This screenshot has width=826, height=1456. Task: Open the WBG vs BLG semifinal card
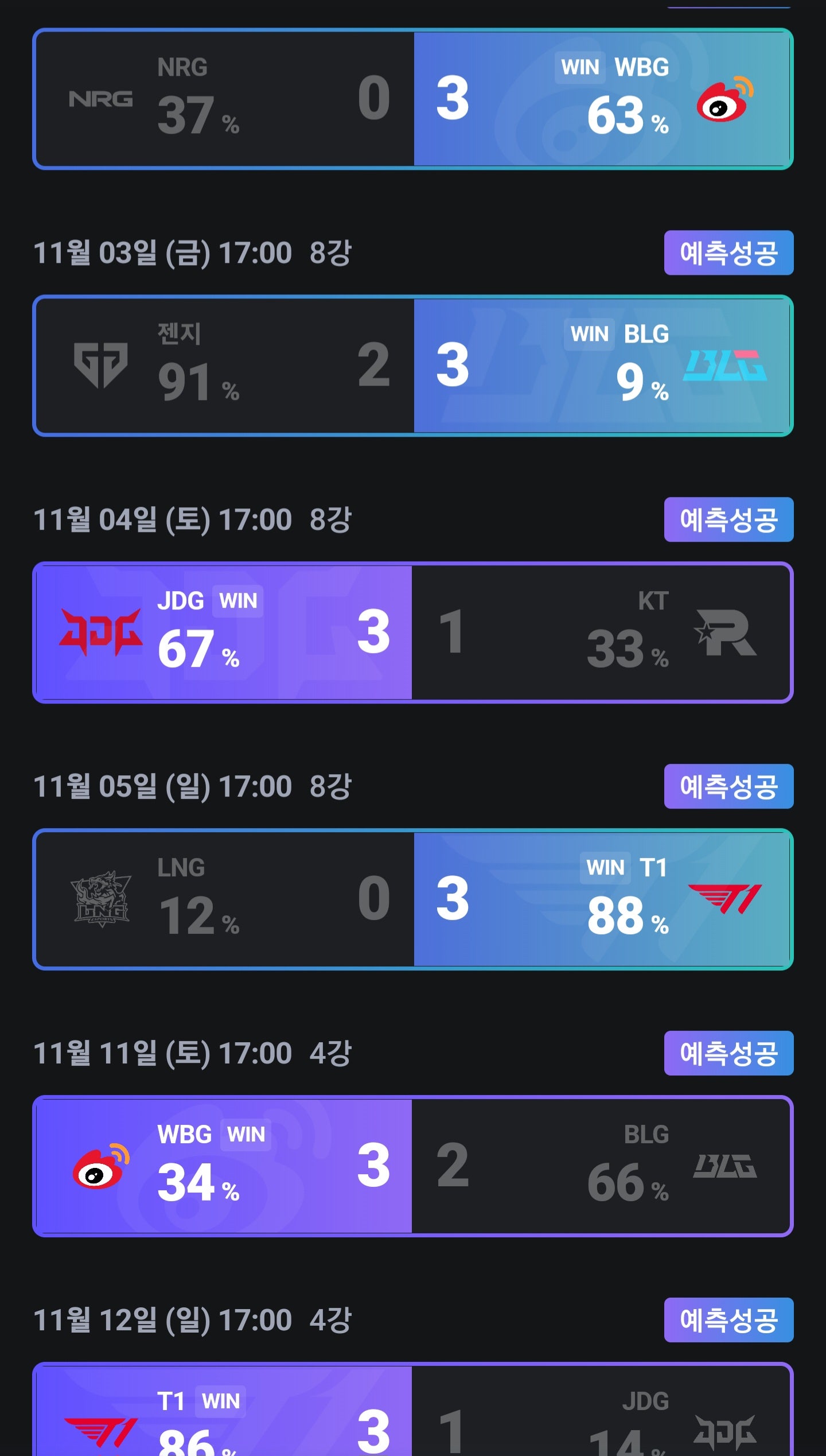coord(413,1166)
